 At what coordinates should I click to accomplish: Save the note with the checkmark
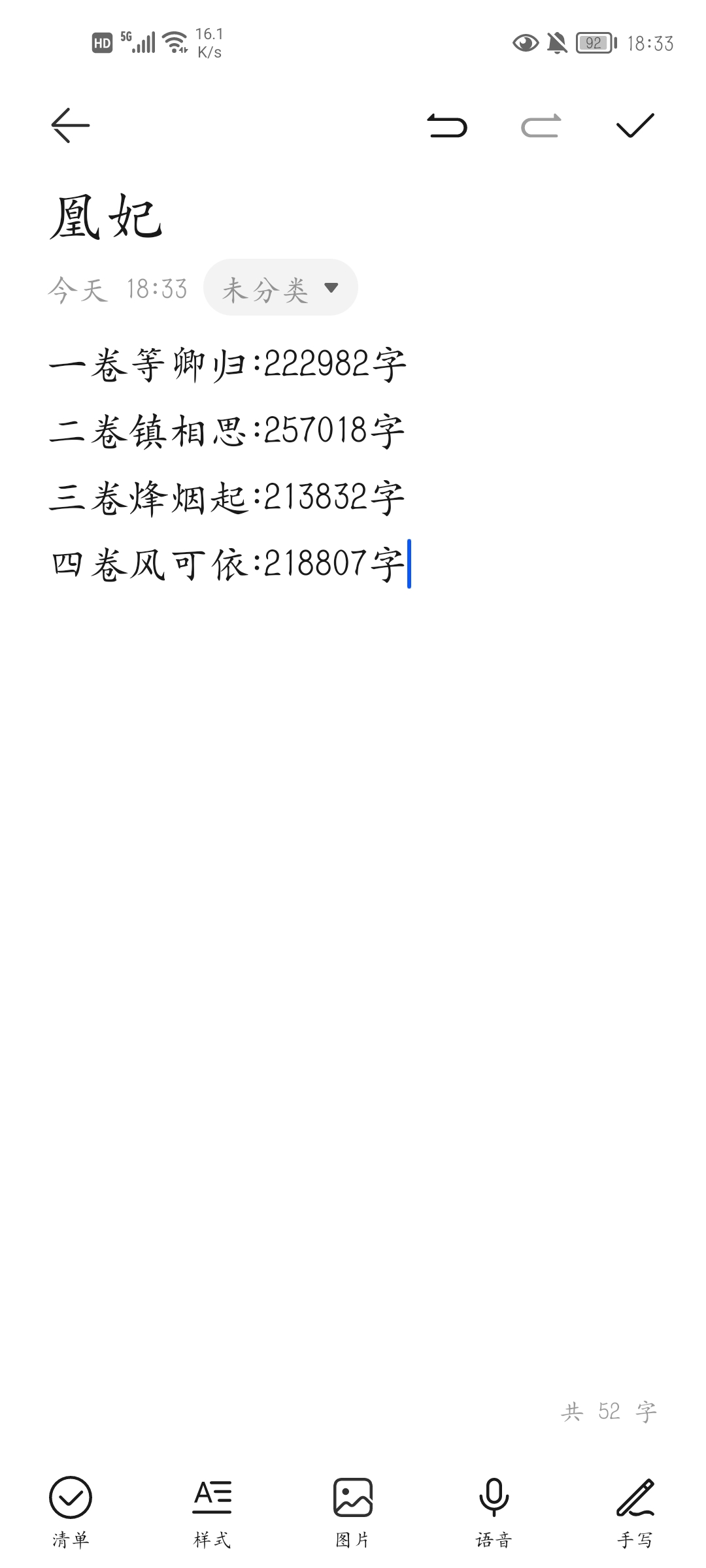[x=635, y=125]
